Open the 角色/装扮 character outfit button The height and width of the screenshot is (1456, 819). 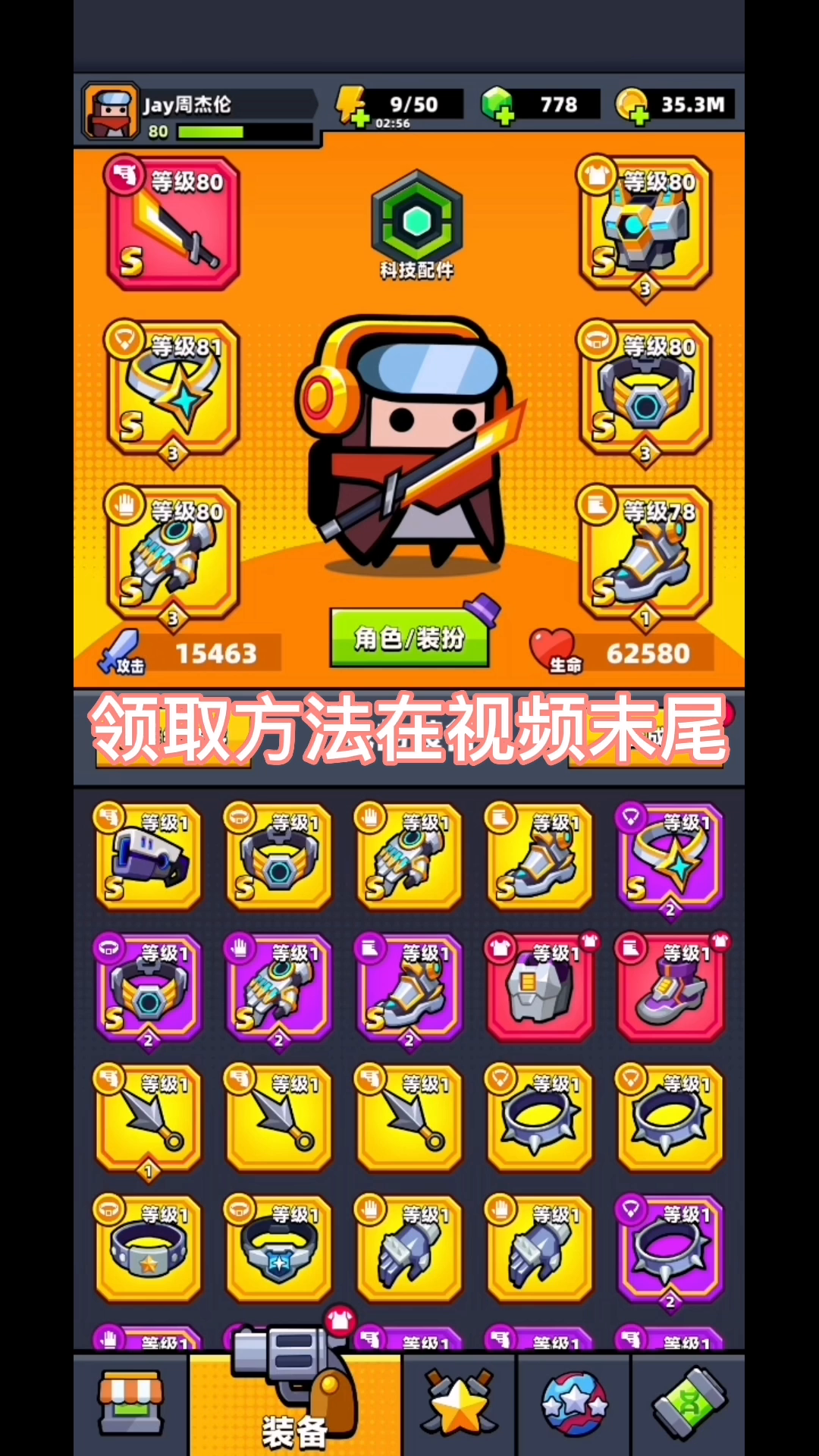(x=409, y=639)
